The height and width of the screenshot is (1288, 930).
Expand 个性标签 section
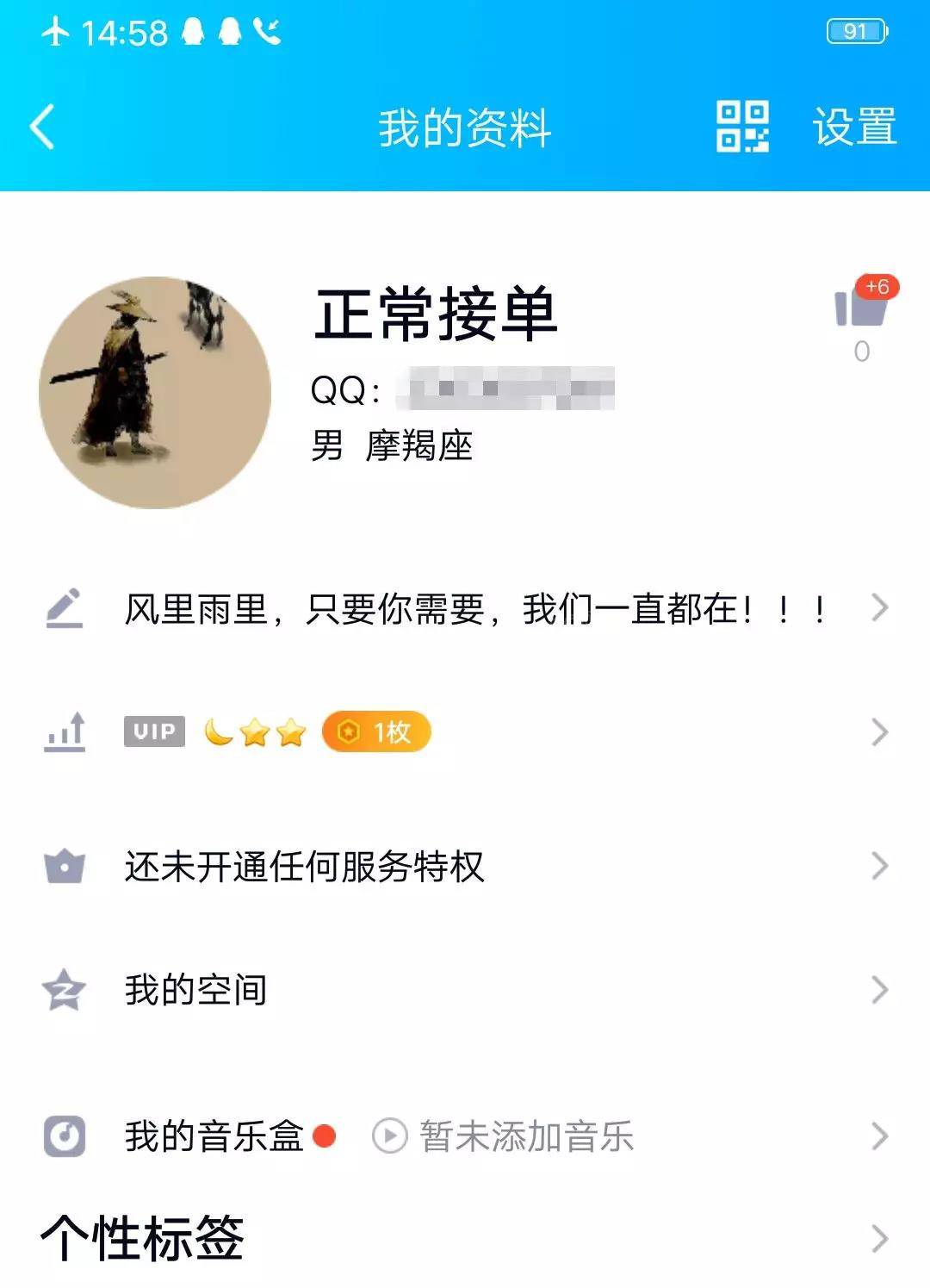[x=465, y=1239]
